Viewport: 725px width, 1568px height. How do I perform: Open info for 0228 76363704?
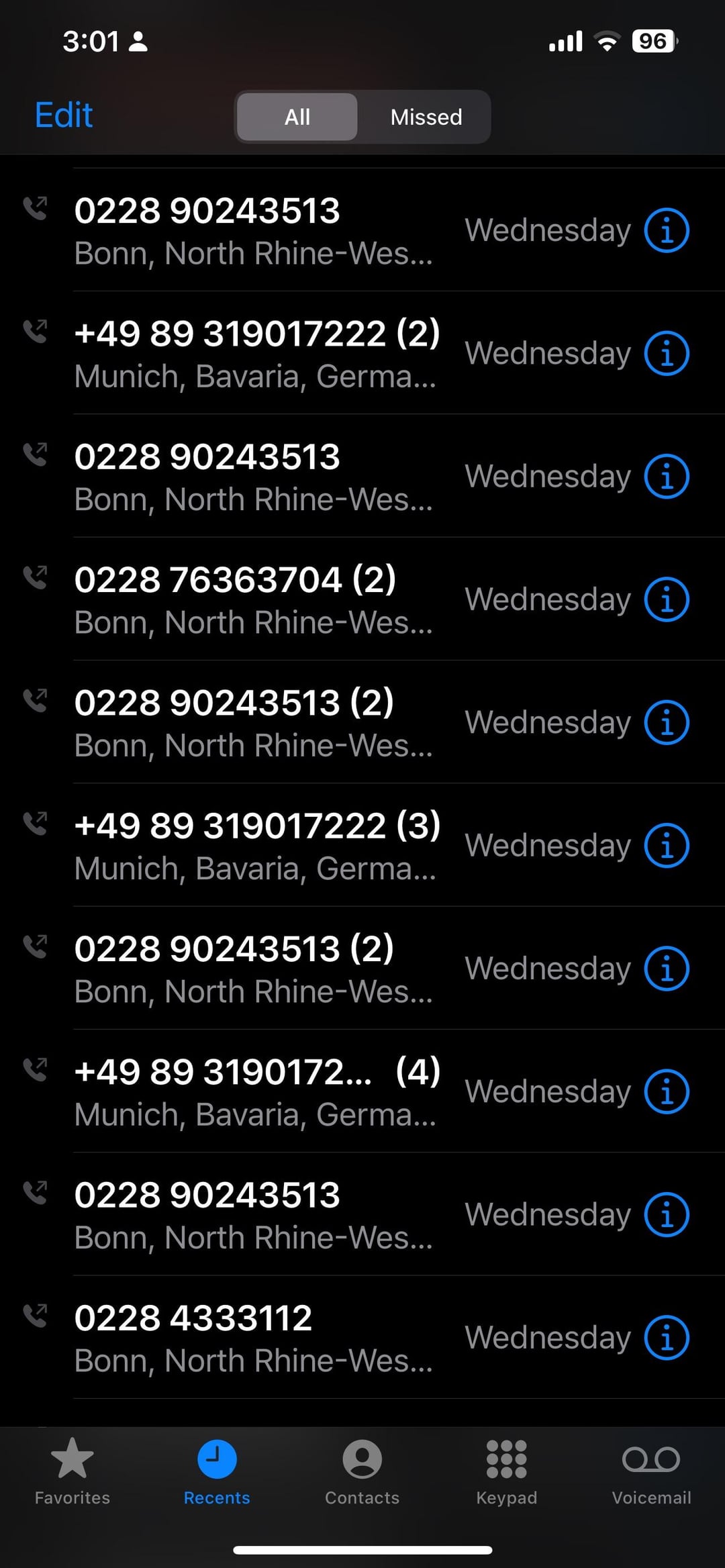click(667, 599)
